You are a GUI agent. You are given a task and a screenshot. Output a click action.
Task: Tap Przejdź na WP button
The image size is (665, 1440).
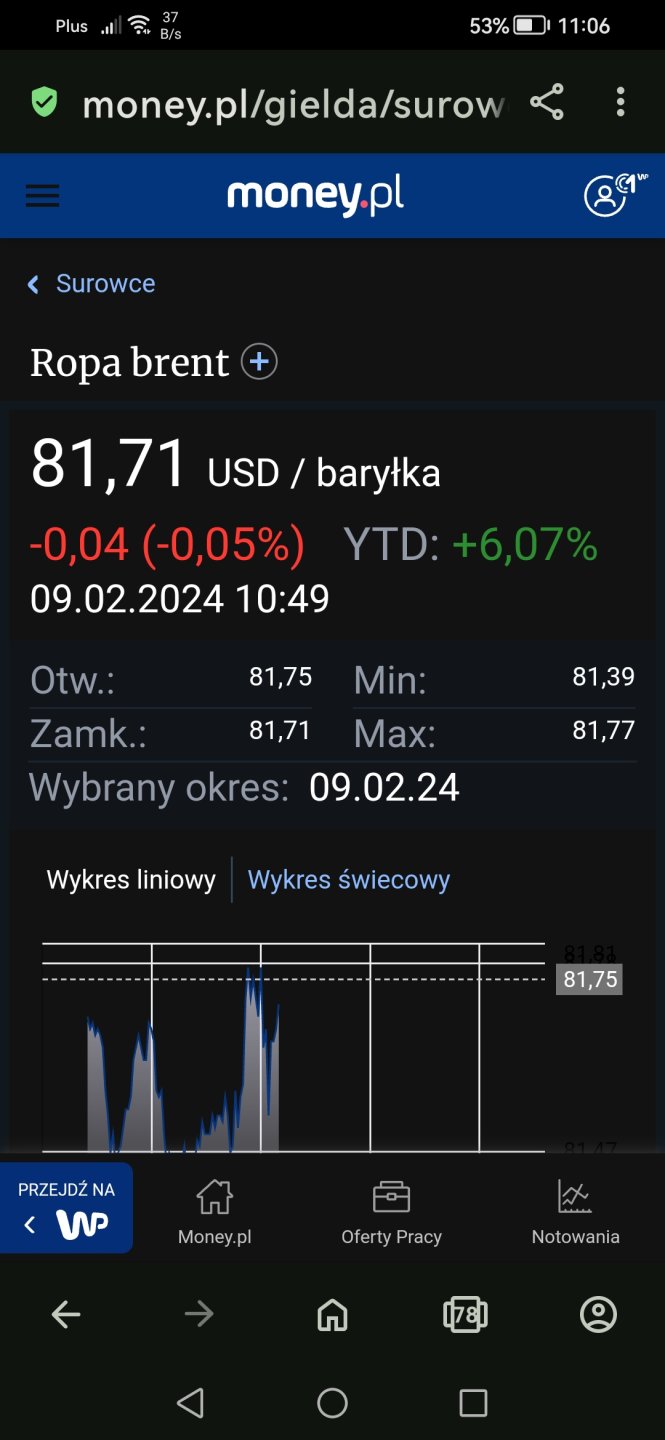coord(66,1208)
